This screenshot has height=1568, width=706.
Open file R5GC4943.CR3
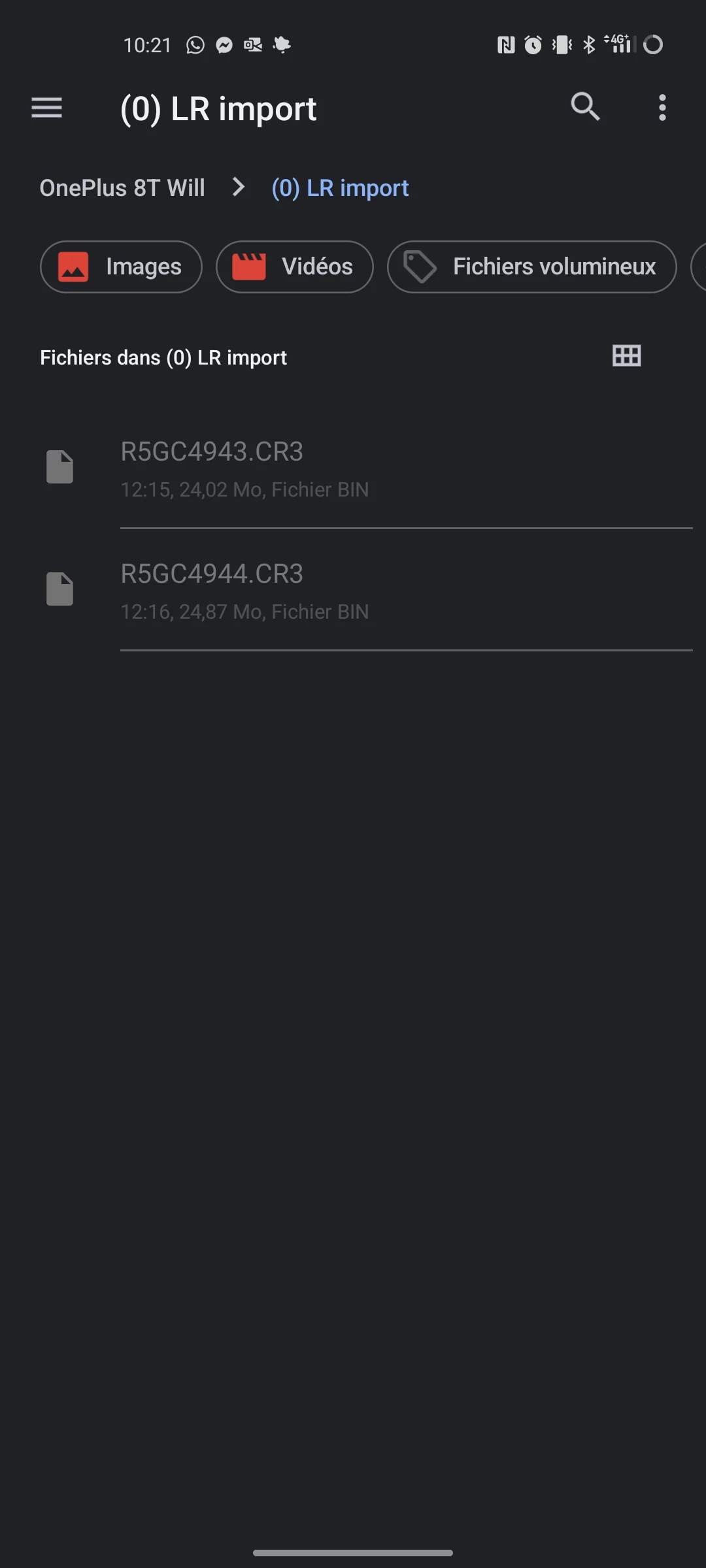(366, 468)
